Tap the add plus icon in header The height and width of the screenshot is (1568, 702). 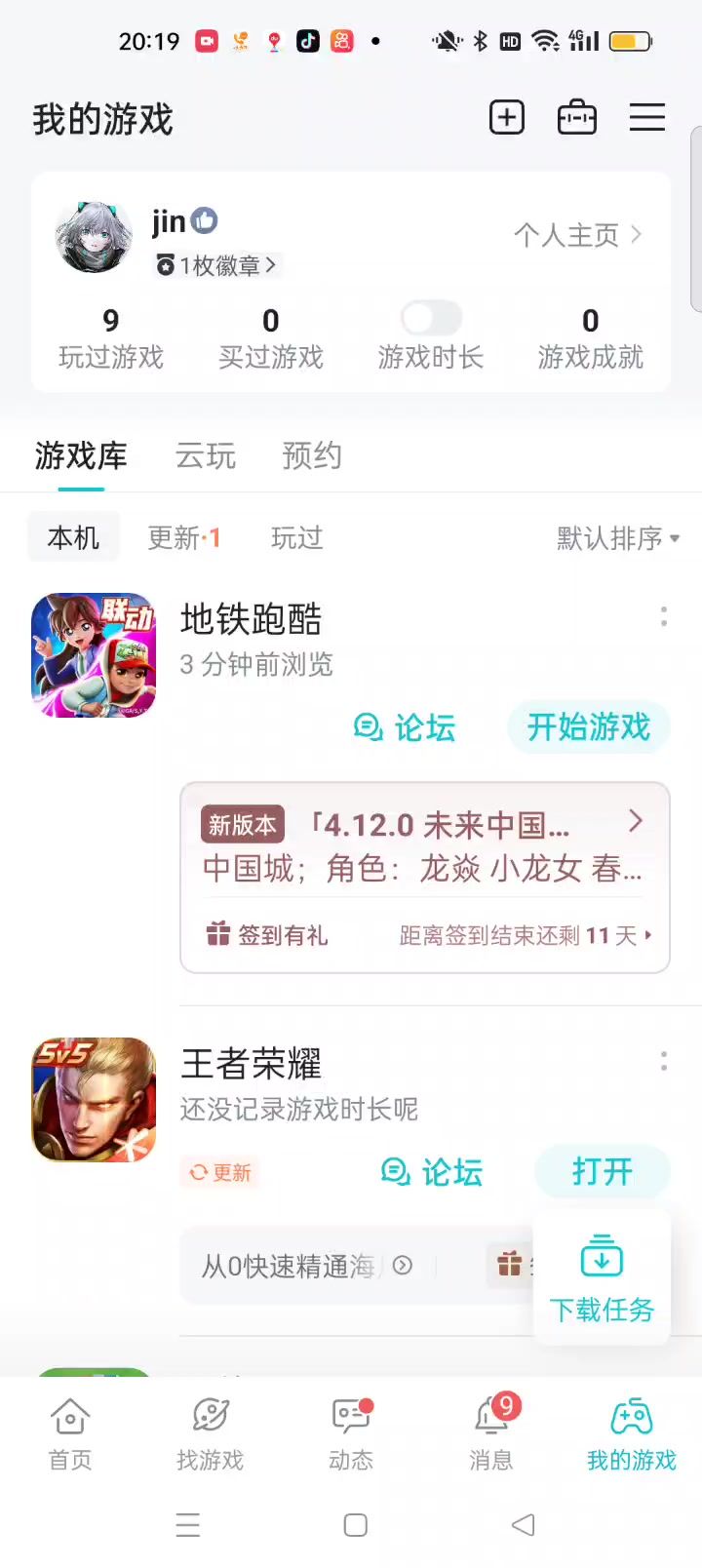[x=506, y=118]
